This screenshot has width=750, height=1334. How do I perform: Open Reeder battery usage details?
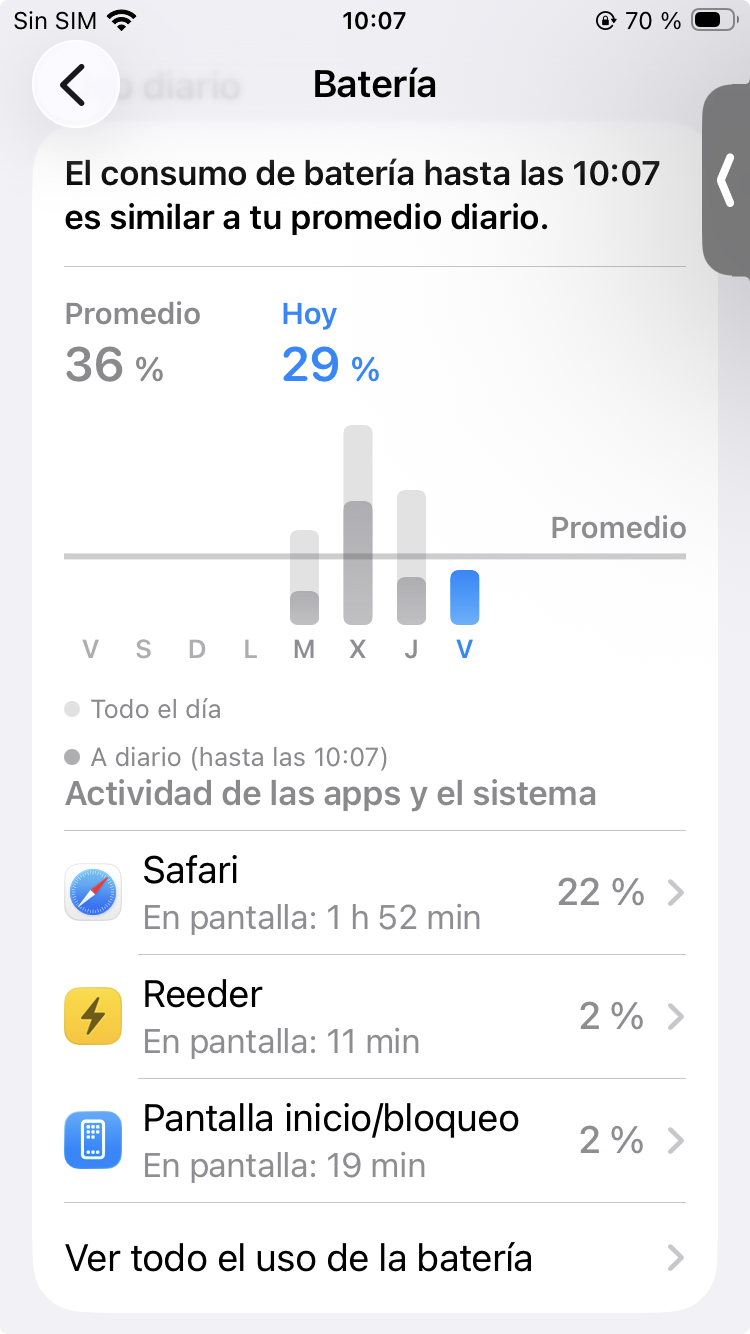tap(375, 1016)
